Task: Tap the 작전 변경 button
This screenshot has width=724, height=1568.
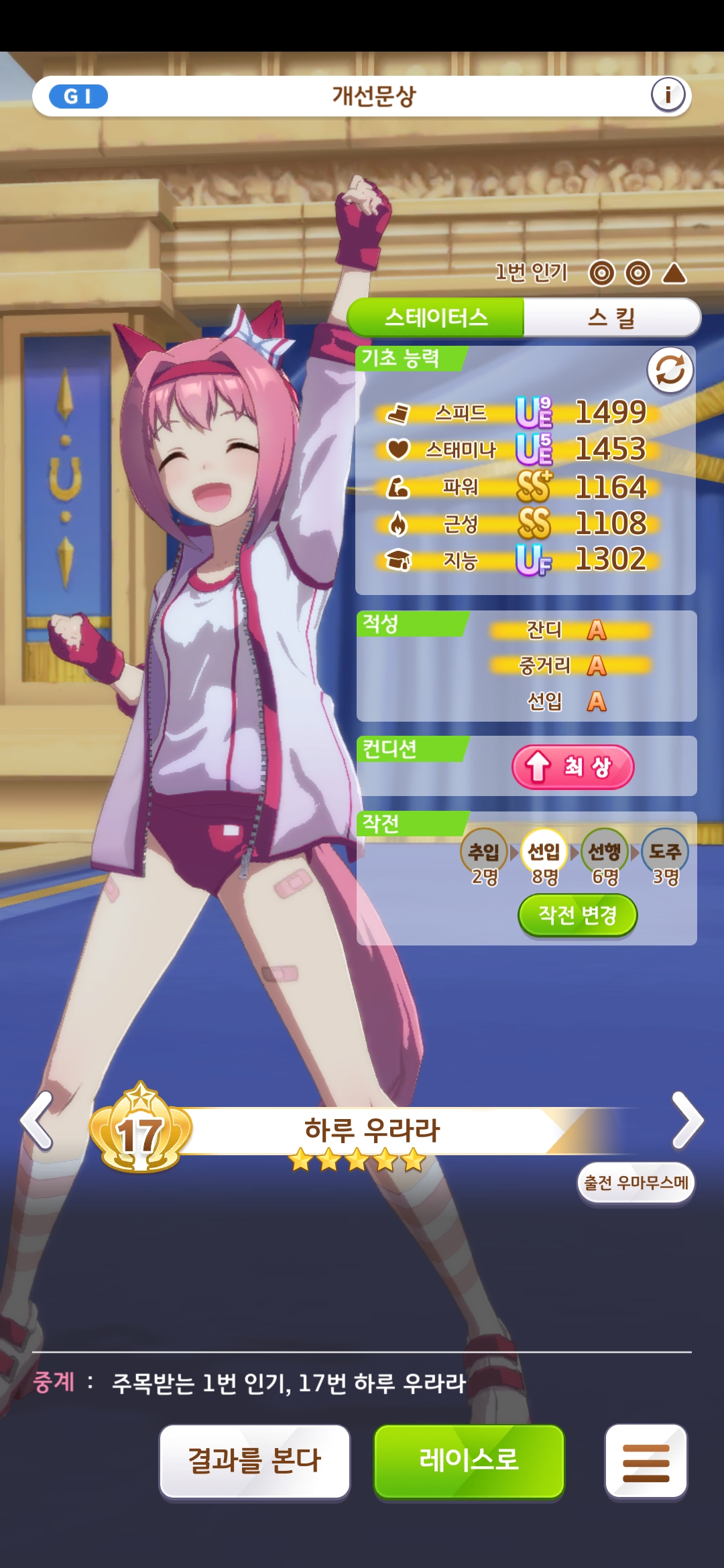Action: [577, 915]
